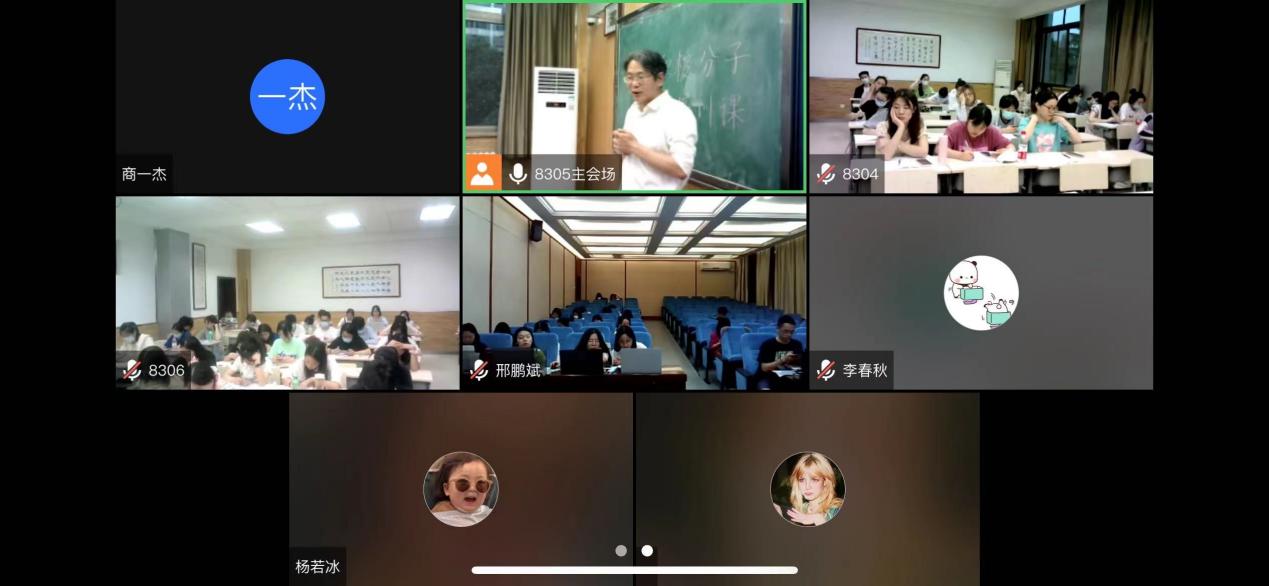Viewport: 1269px width, 586px height.
Task: Select 李春秋's participant tile
Action: coord(980,292)
